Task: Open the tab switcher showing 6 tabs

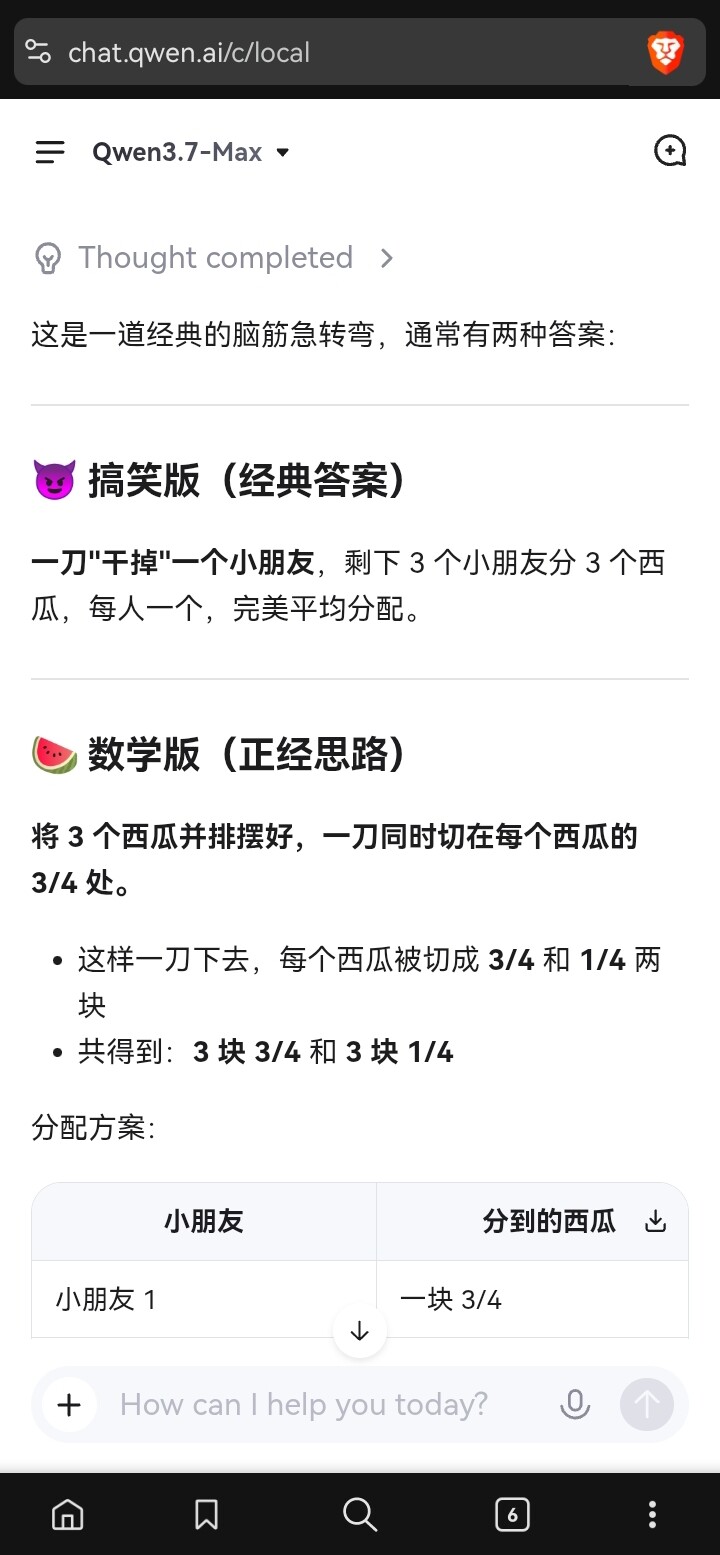Action: [512, 1514]
